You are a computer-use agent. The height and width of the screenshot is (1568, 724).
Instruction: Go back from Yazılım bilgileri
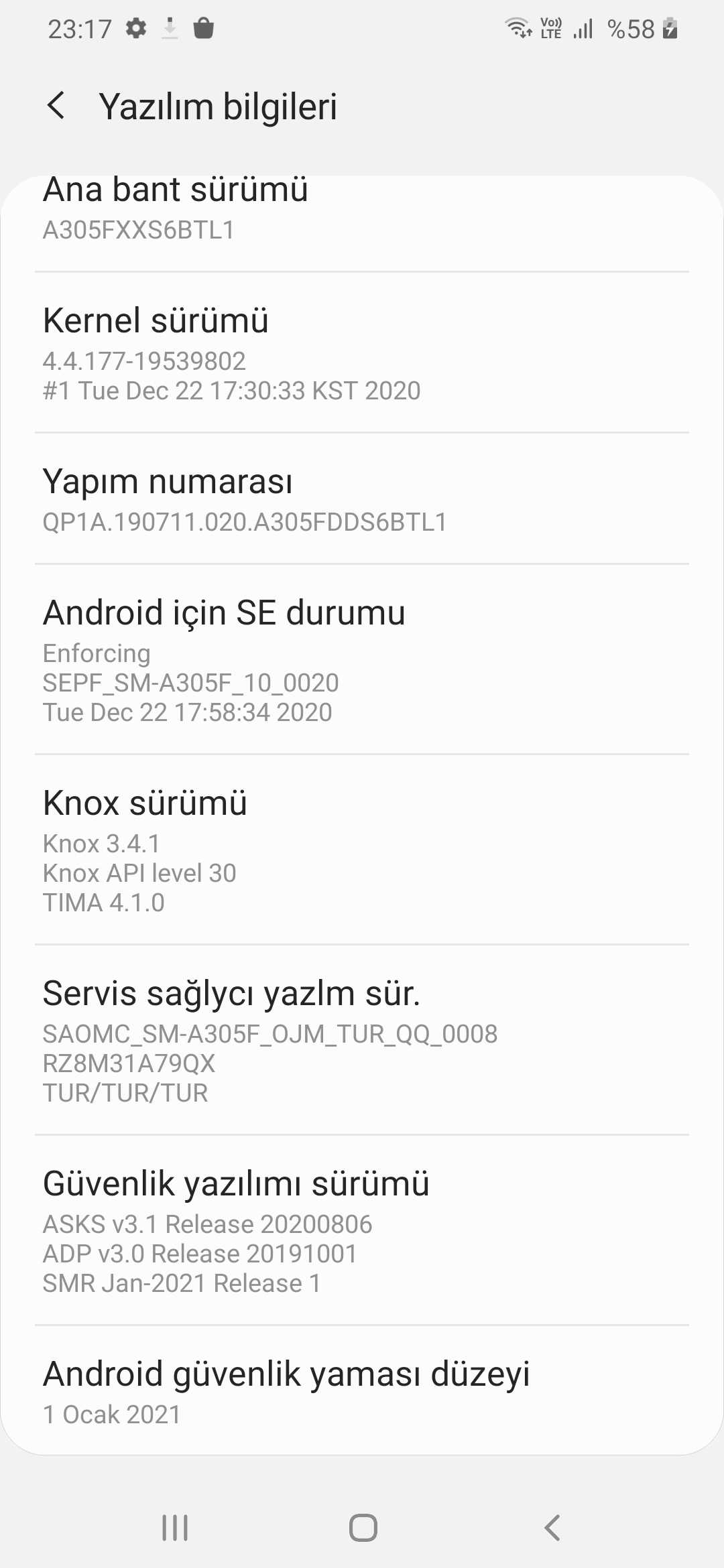[56, 106]
